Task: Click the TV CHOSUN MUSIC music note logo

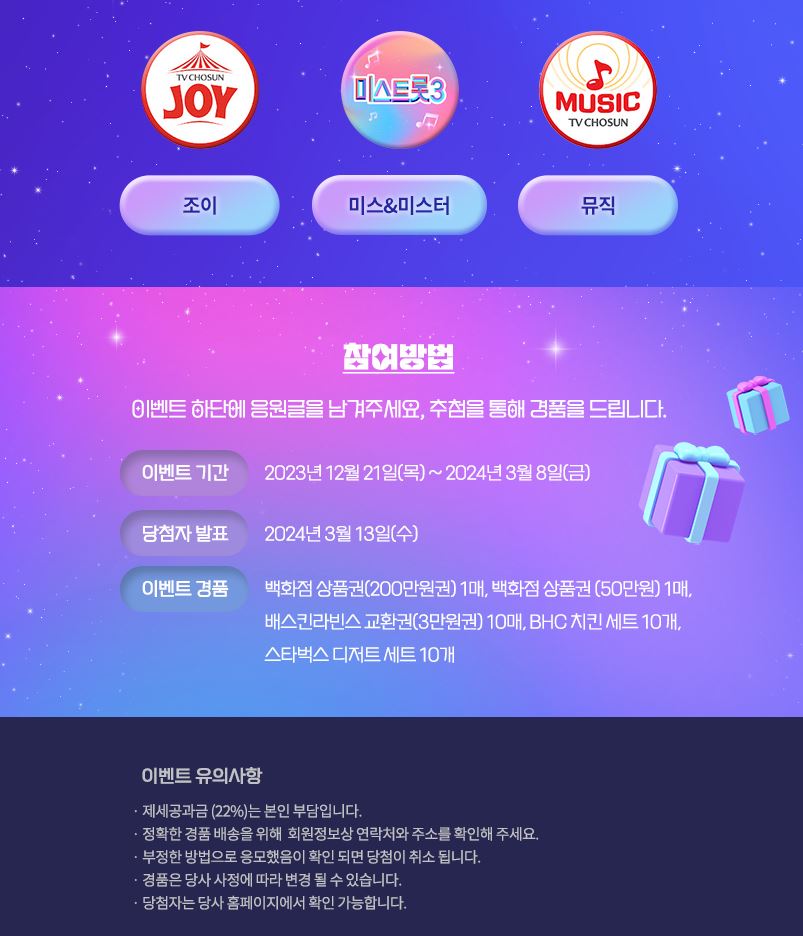Action: pos(597,89)
